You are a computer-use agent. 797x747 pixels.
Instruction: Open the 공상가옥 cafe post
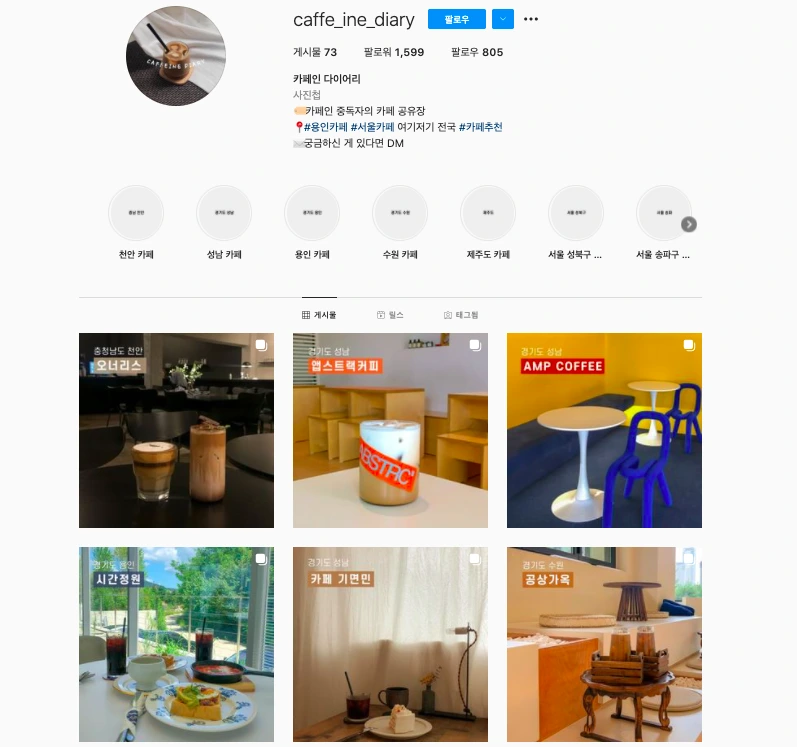(x=604, y=644)
